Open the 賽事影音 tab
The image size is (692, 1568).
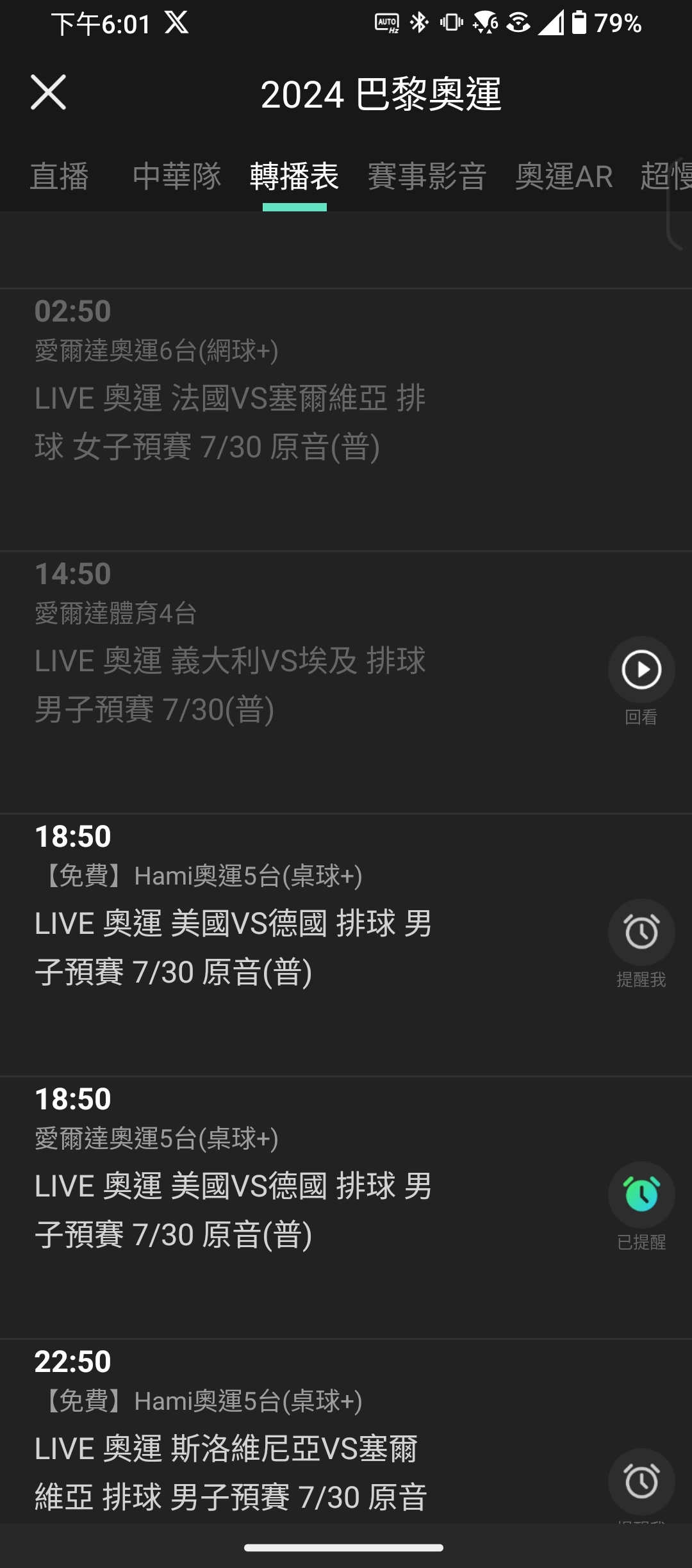pos(427,176)
